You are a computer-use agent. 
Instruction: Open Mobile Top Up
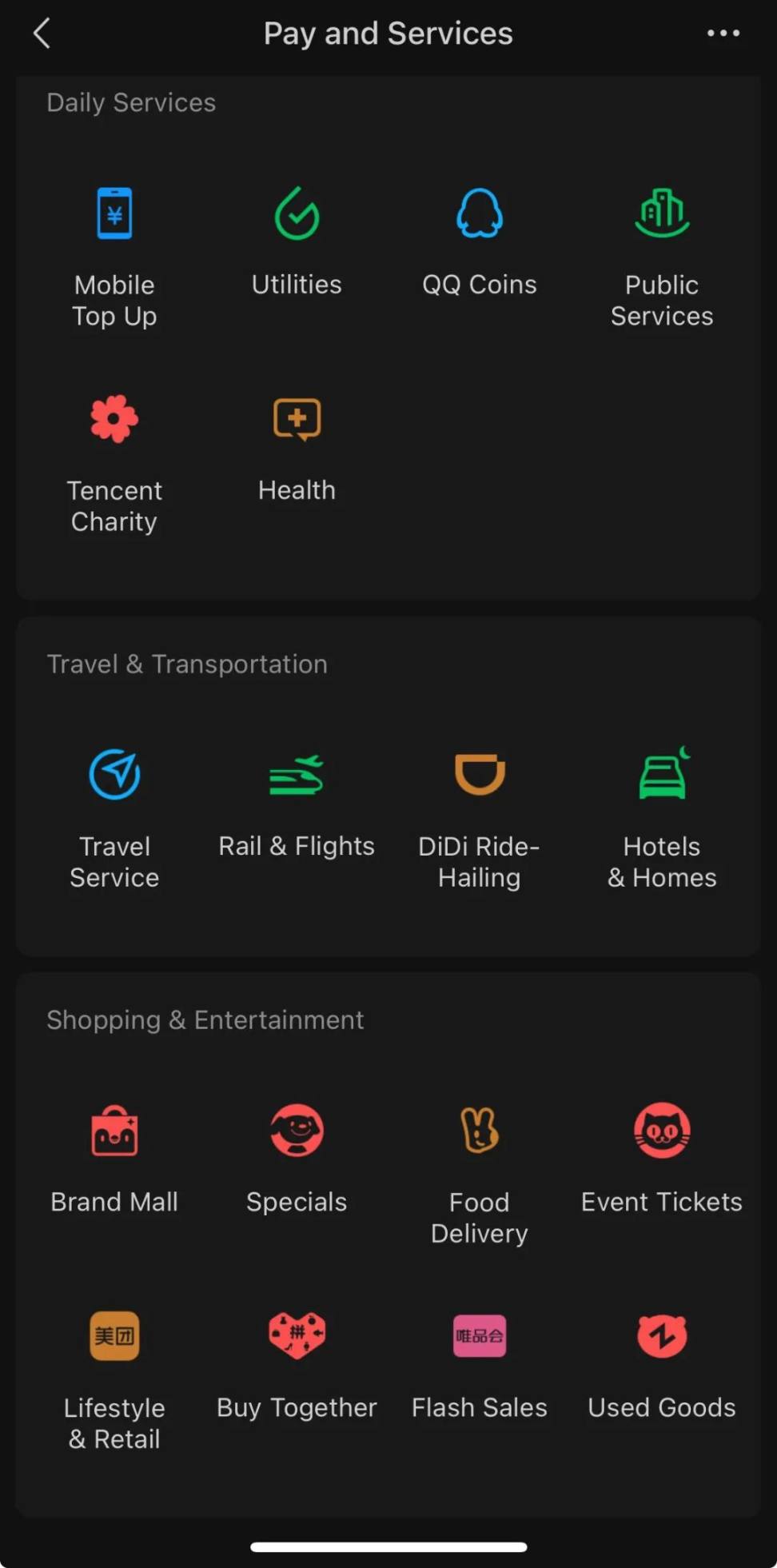pyautogui.click(x=114, y=214)
